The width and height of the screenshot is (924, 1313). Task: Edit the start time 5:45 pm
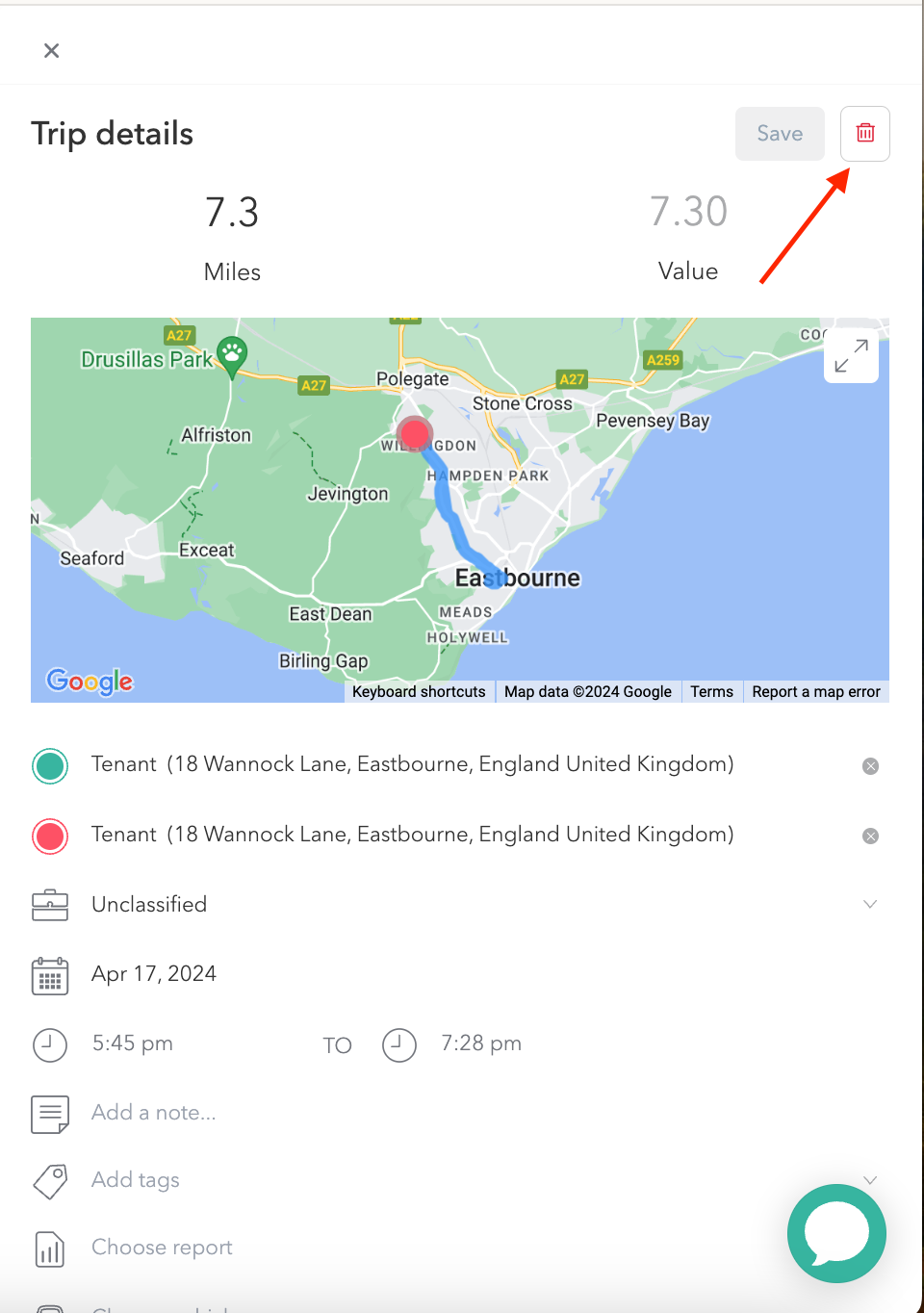[133, 1043]
